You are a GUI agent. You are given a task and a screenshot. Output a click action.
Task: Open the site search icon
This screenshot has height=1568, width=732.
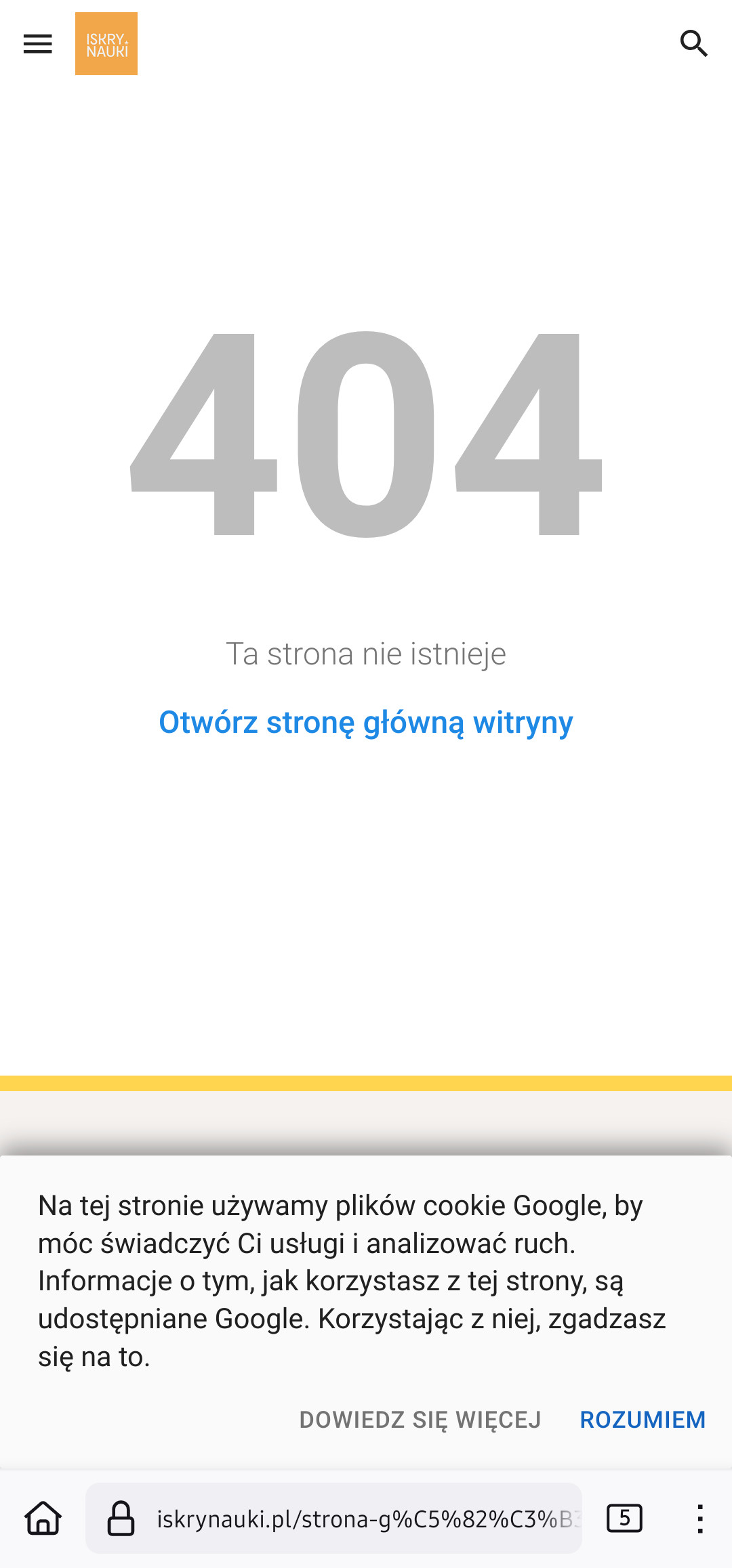(693, 44)
